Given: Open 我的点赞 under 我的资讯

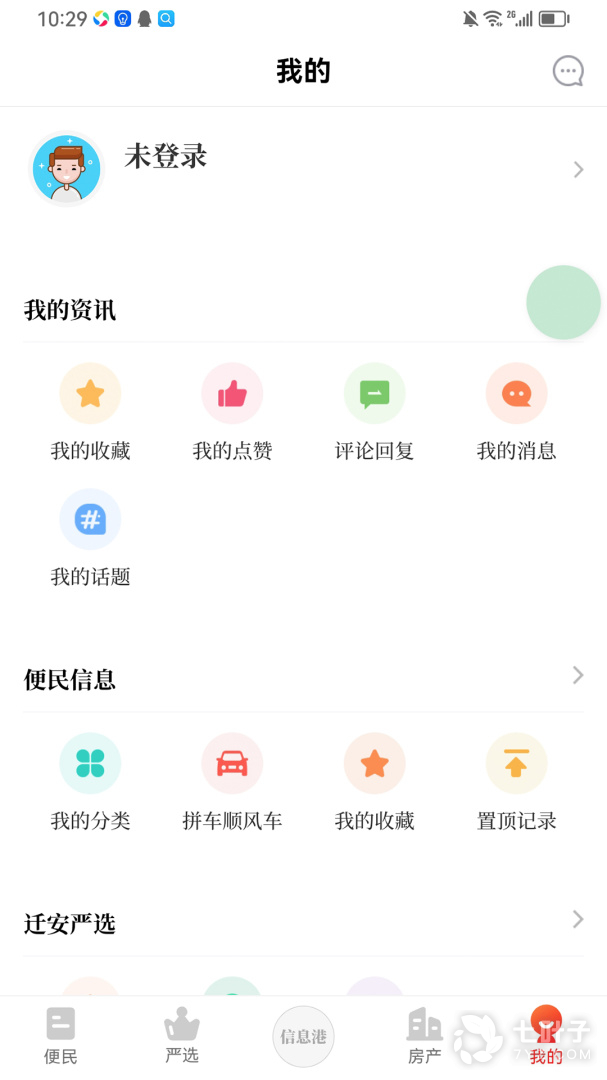Looking at the screenshot, I should click(x=232, y=412).
